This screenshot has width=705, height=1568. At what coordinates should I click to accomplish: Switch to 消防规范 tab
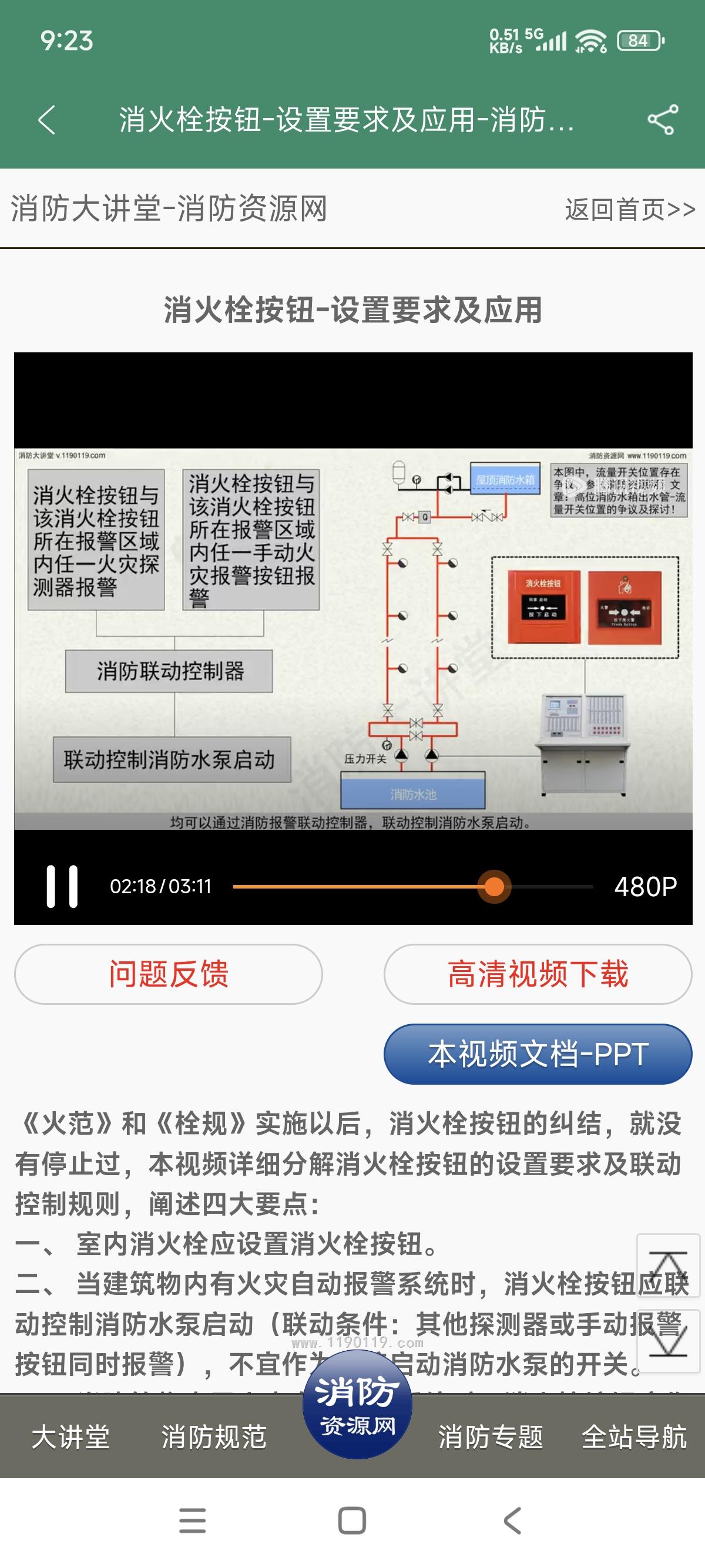(214, 1436)
